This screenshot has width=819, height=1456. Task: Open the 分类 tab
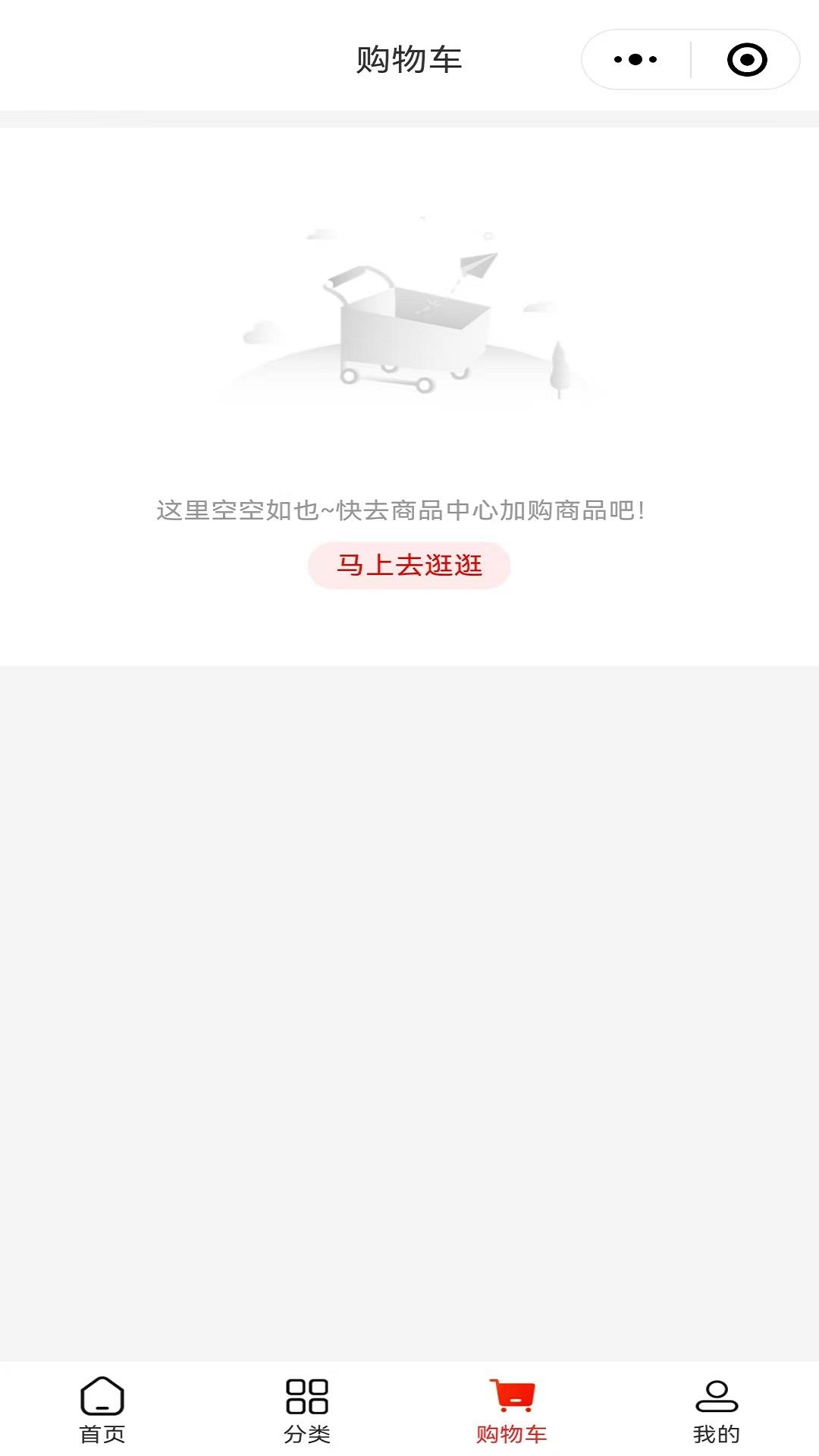(x=307, y=1410)
